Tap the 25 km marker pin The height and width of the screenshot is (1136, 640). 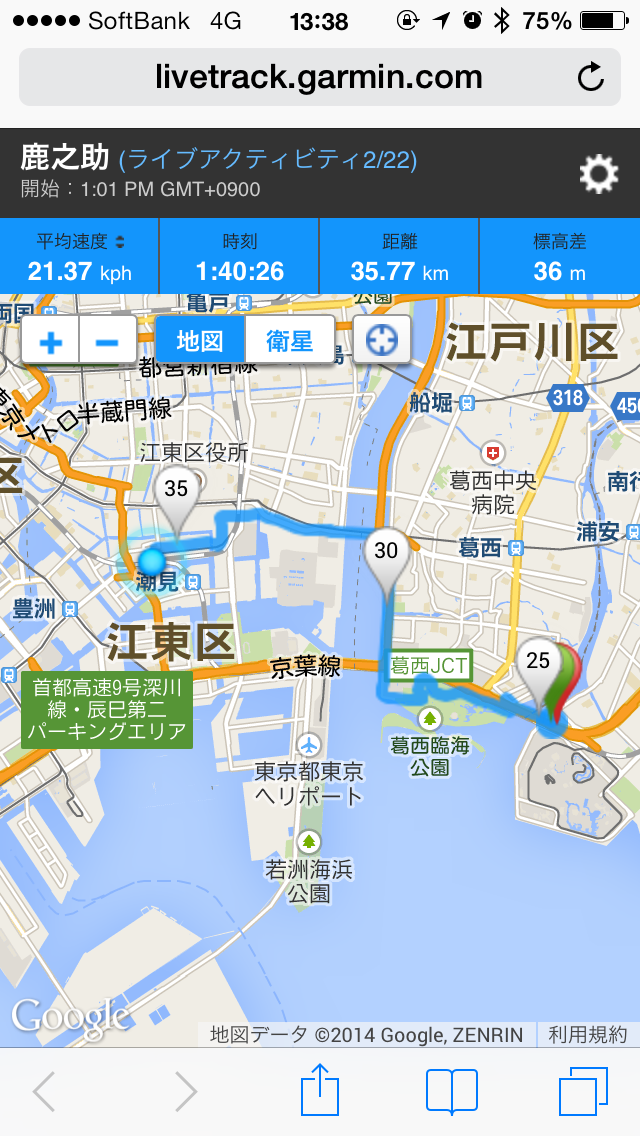tap(538, 665)
